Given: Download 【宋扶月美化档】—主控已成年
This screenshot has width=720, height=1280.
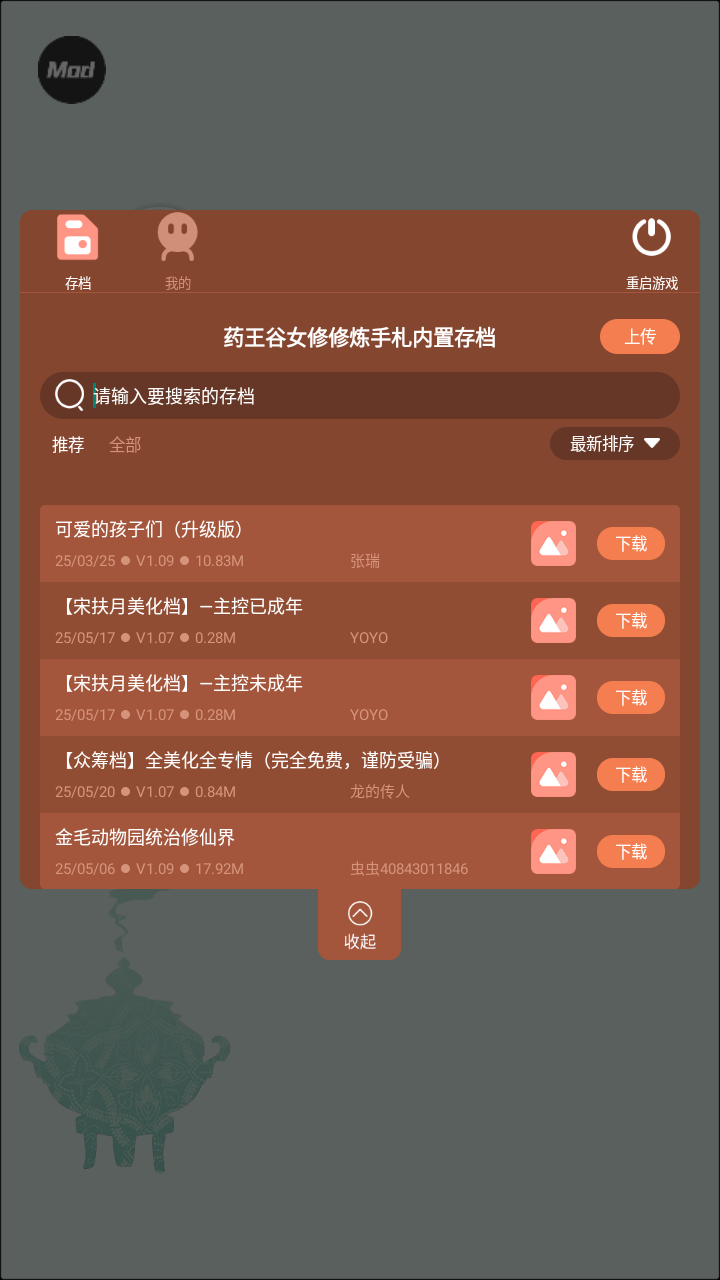Looking at the screenshot, I should coord(631,621).
